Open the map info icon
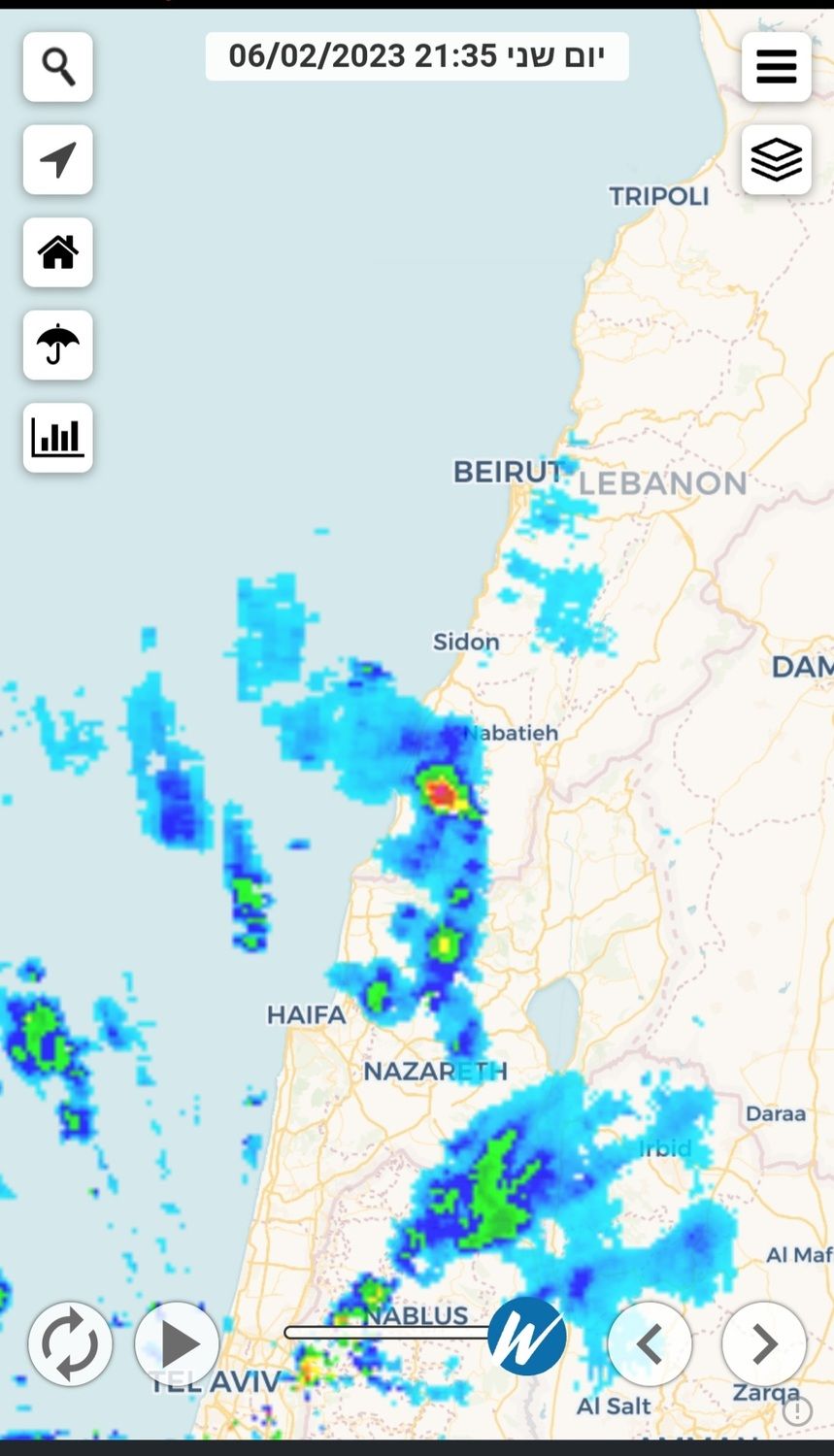834x1456 pixels. (797, 1410)
